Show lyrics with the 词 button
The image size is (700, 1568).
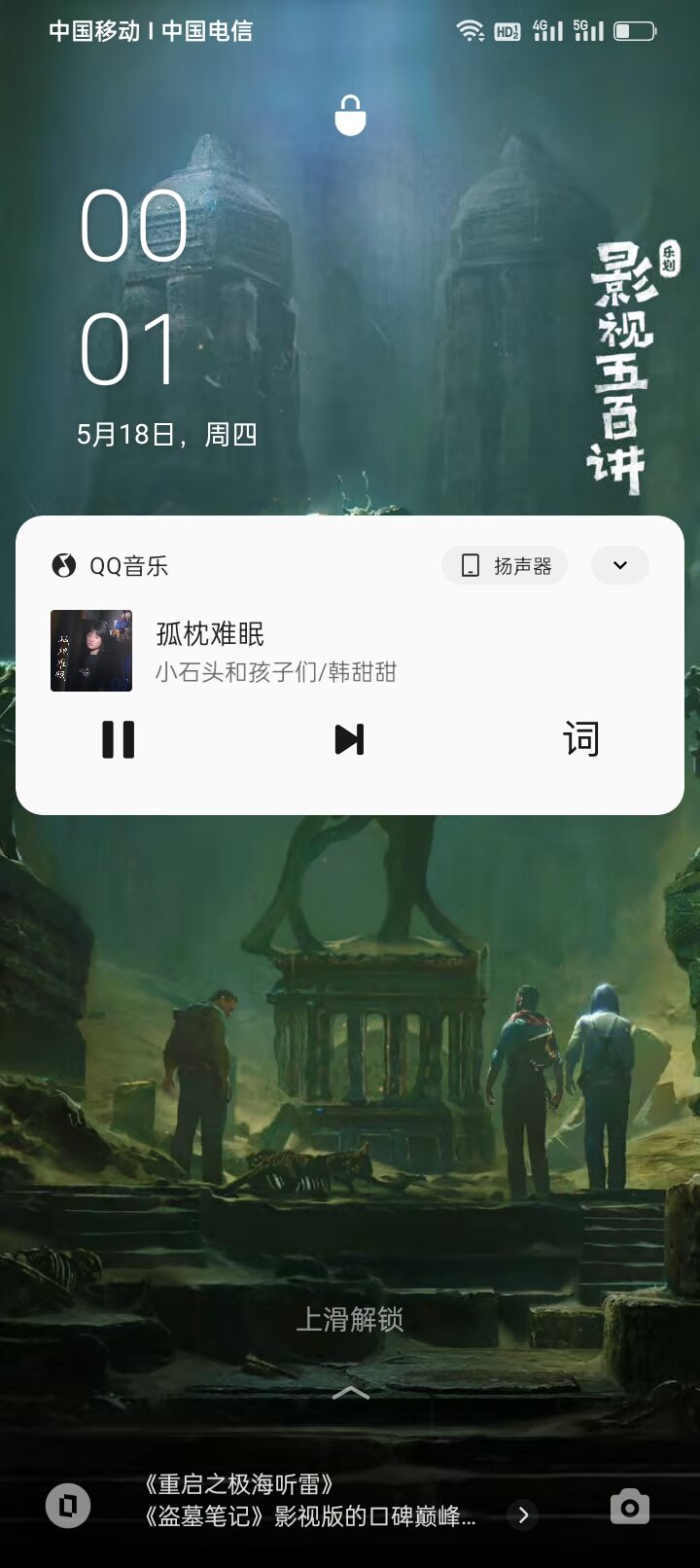[x=580, y=739]
